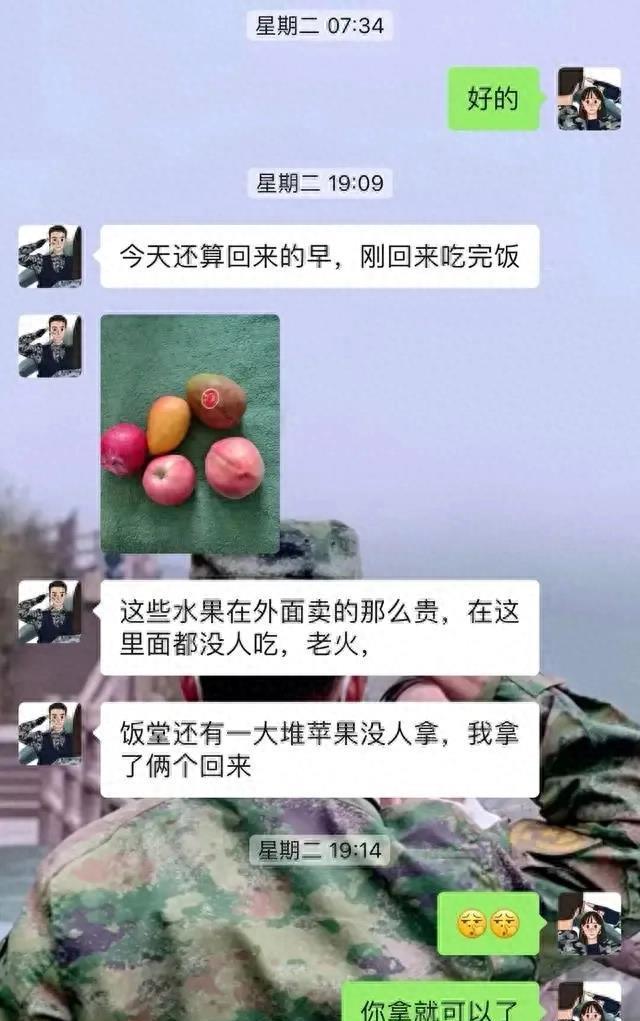The image size is (640, 1021).
Task: Open sender's avatar beside '今天还算回来的早' message
Action: (x=50, y=256)
